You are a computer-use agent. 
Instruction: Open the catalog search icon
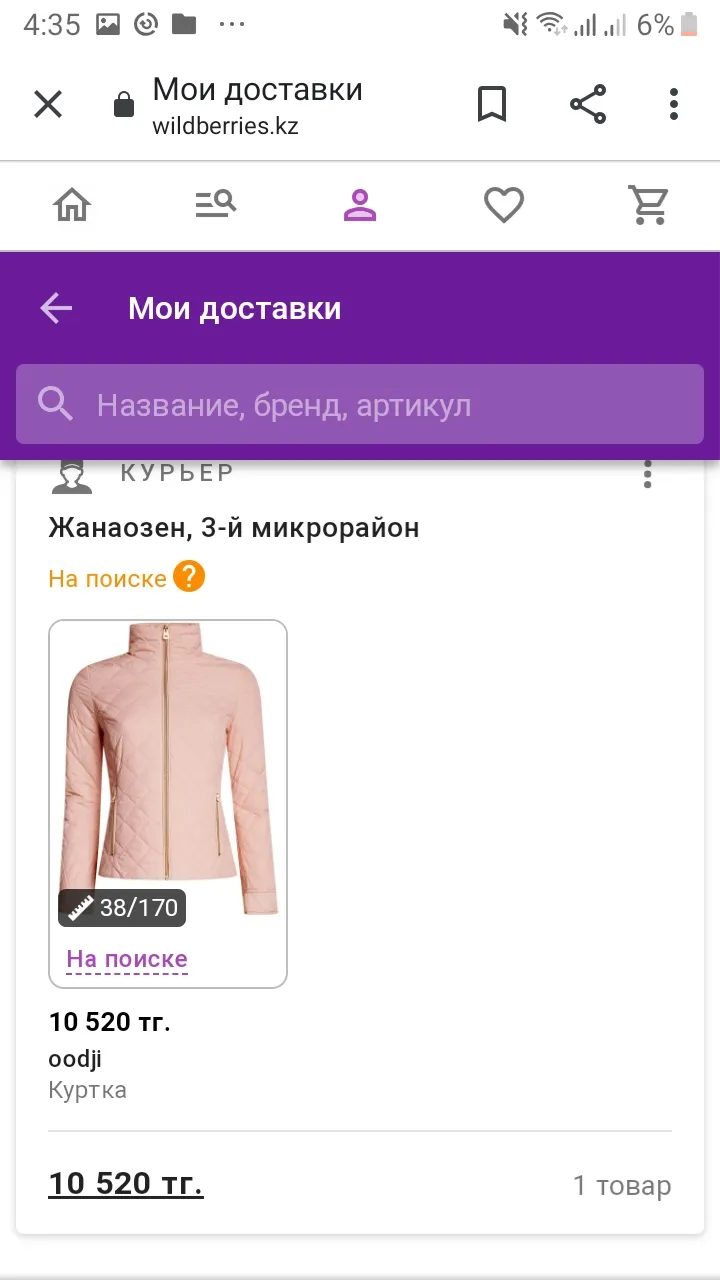pyautogui.click(x=215, y=205)
